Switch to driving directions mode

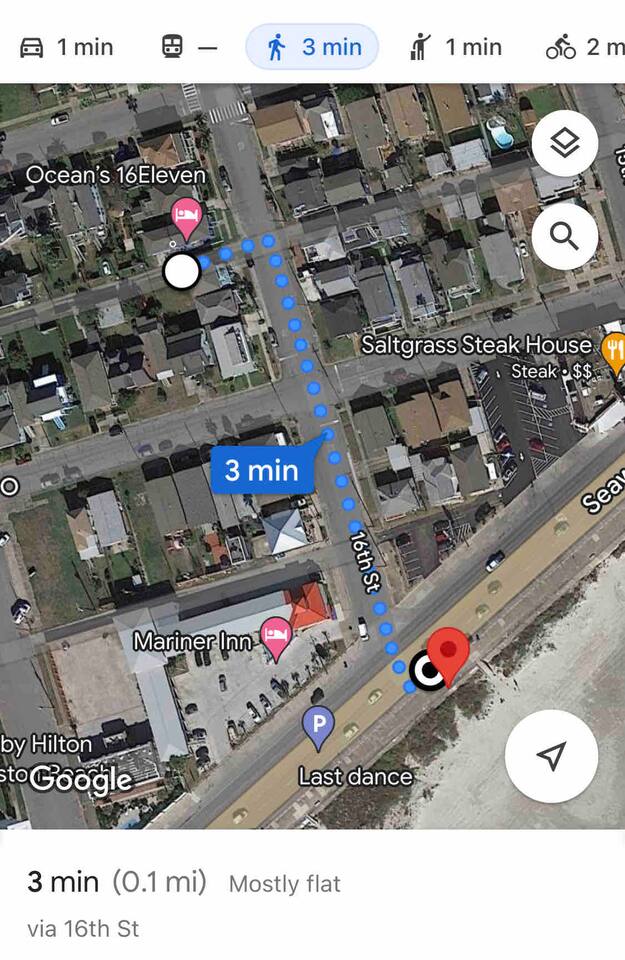[67, 47]
